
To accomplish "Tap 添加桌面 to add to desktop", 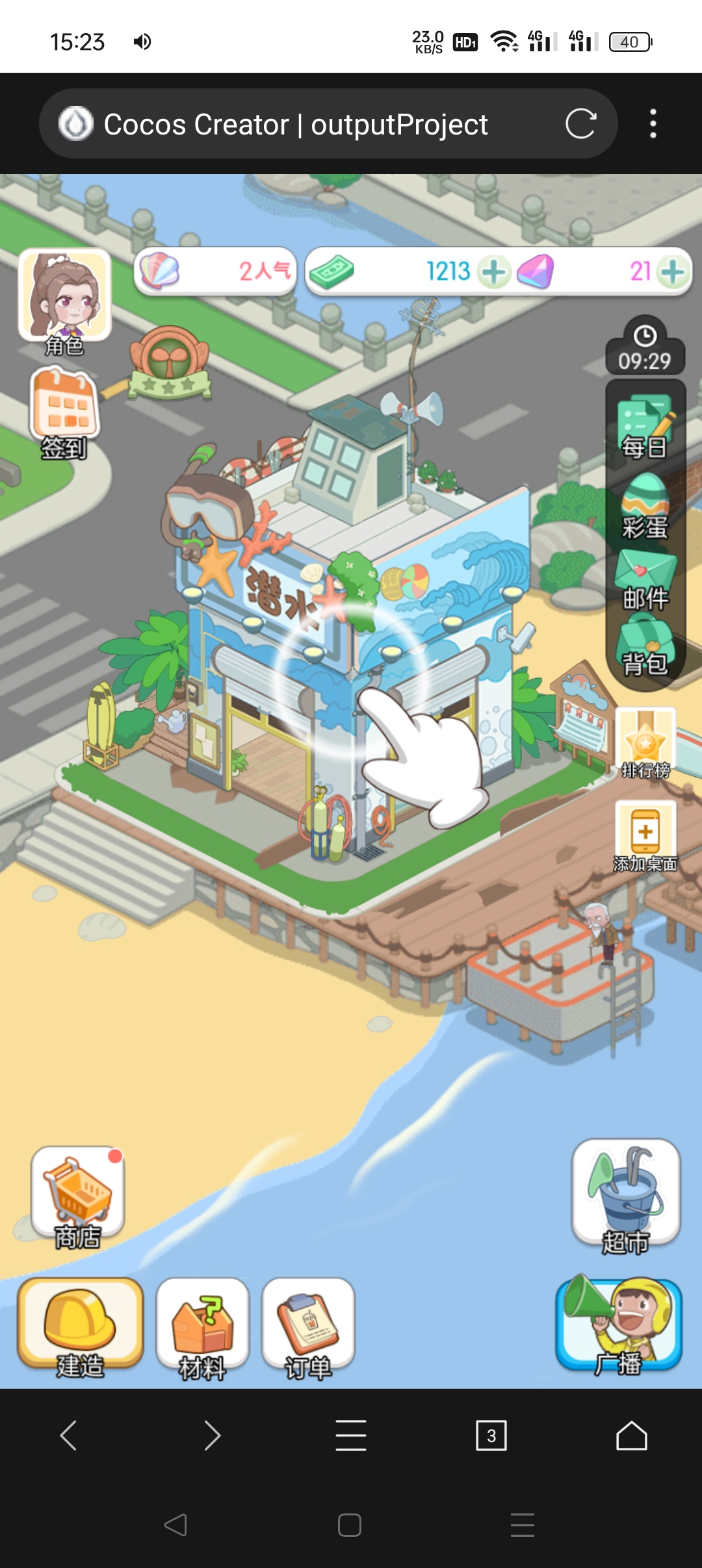I will click(x=645, y=835).
